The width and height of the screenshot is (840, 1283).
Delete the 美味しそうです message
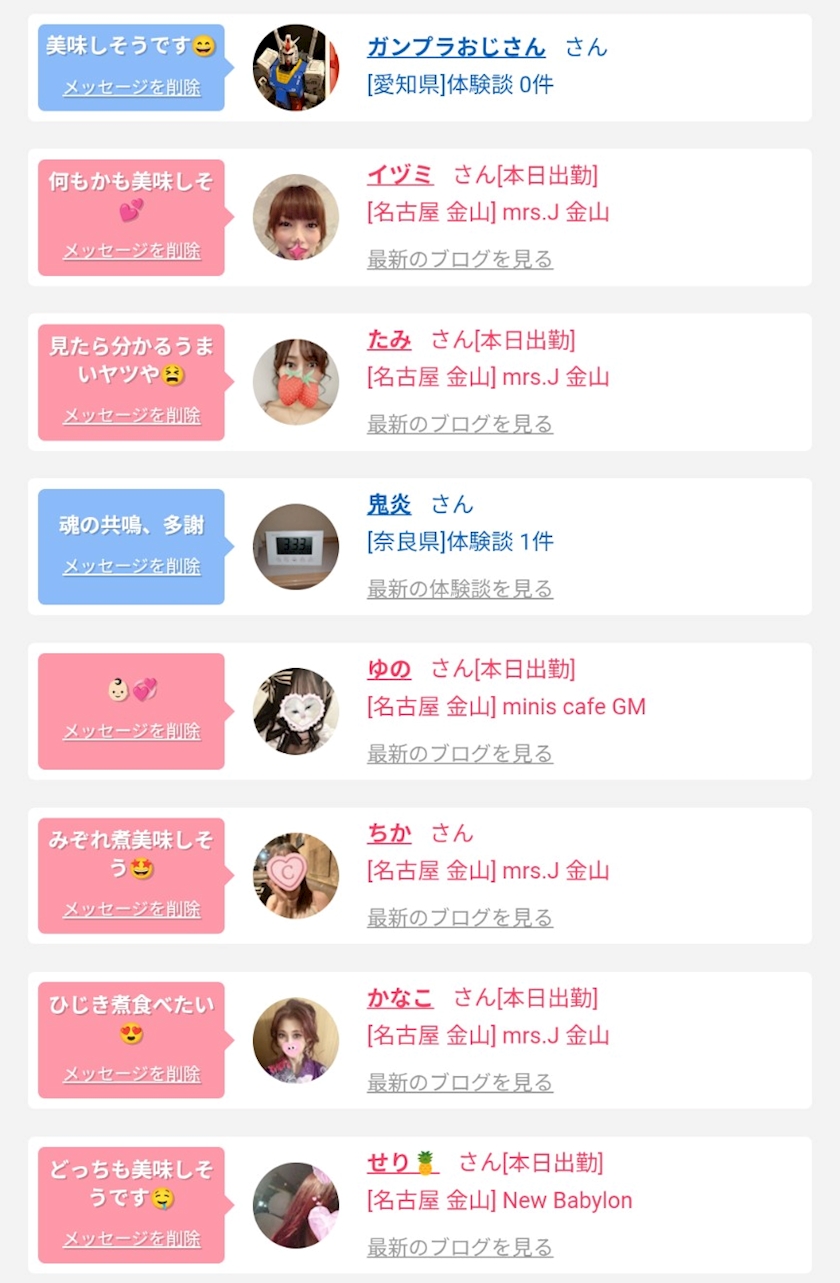[132, 88]
